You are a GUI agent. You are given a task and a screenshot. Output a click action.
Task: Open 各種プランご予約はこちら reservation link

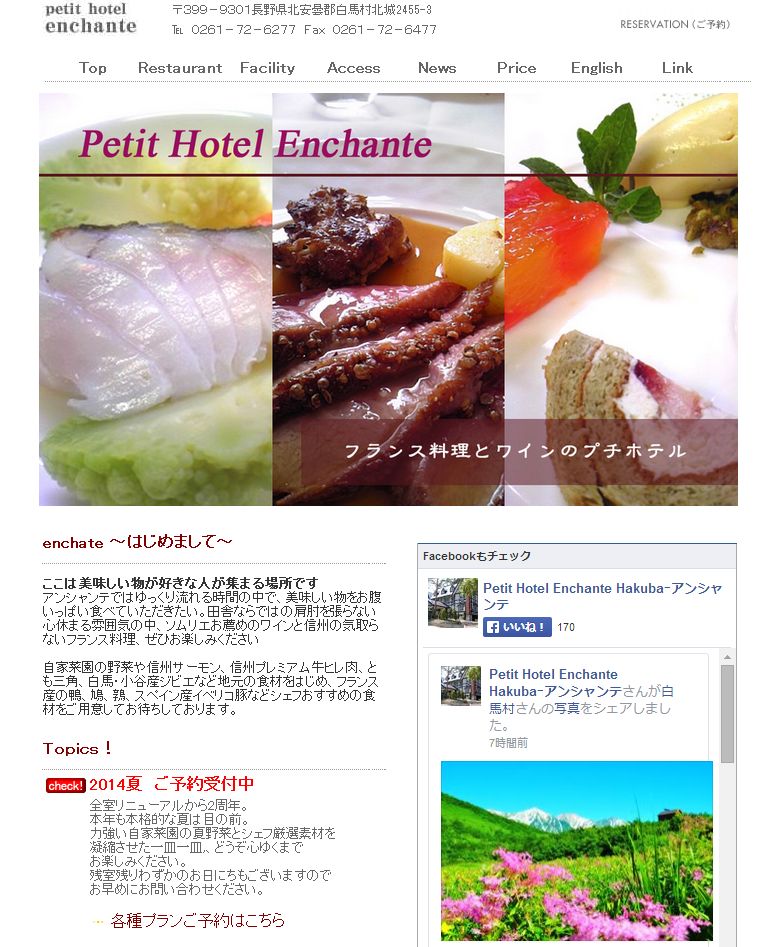198,920
